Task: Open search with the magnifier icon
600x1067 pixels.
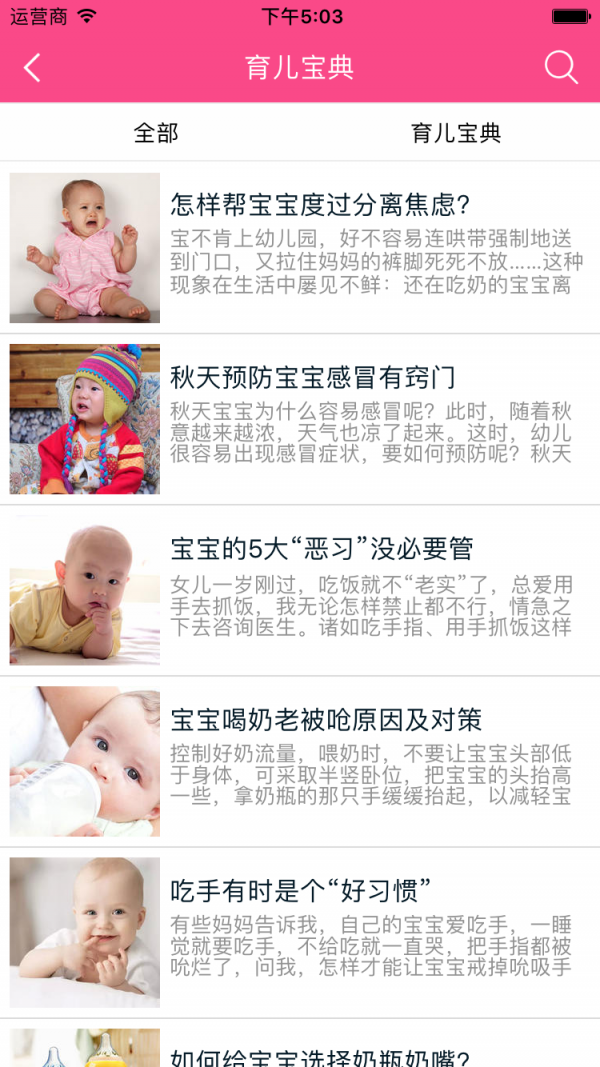Action: [x=561, y=68]
